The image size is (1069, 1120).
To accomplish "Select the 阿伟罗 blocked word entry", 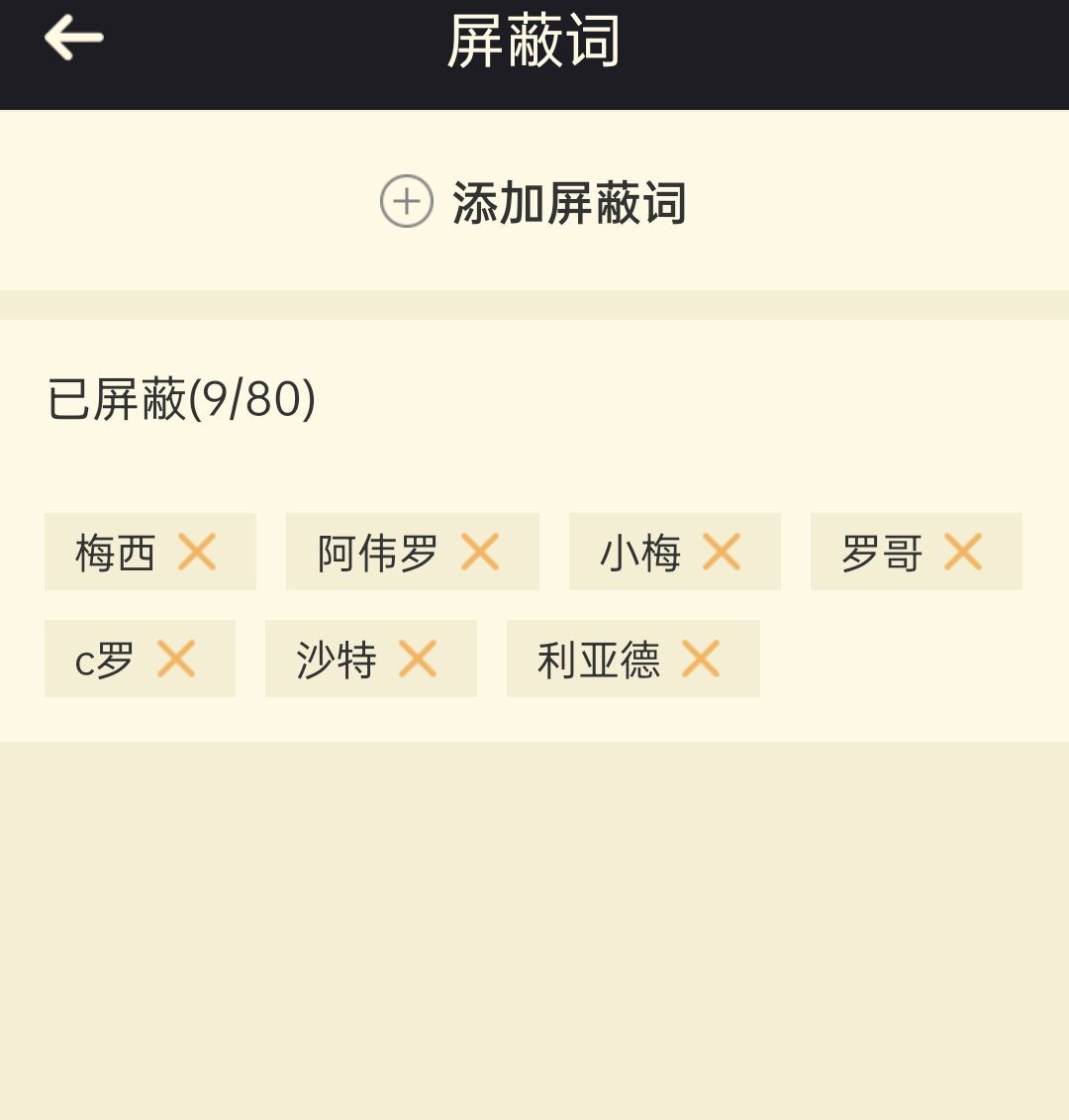I will pos(374,554).
